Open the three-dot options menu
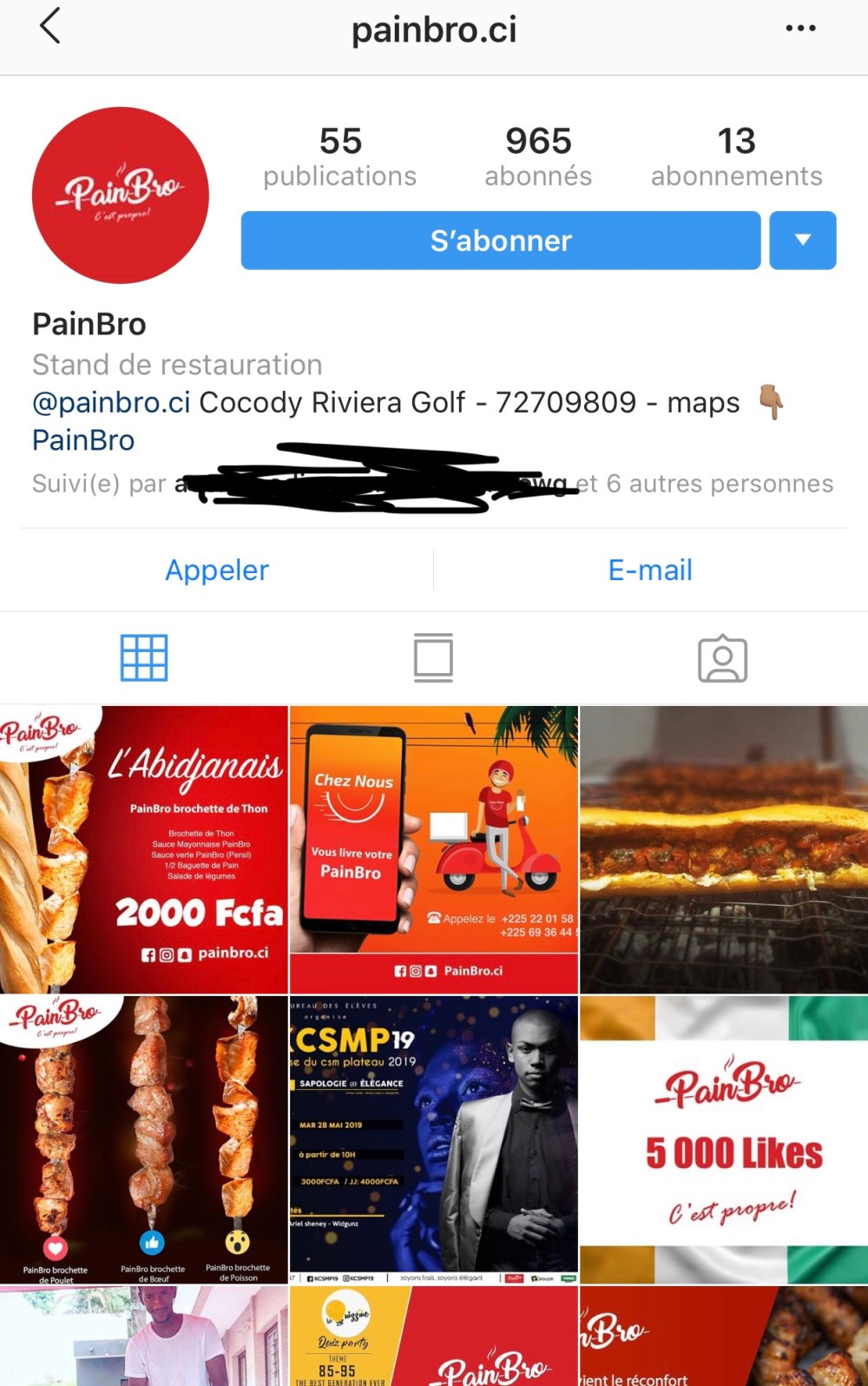Screen dimensions: 868x1386 pyautogui.click(x=799, y=29)
